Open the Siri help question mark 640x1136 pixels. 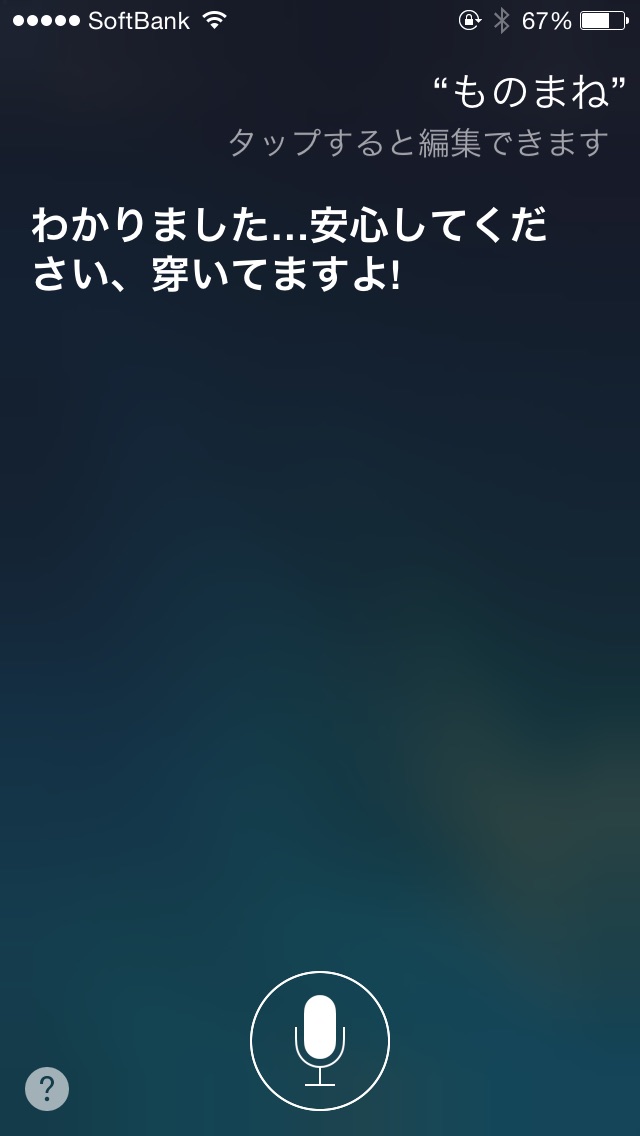47,1088
